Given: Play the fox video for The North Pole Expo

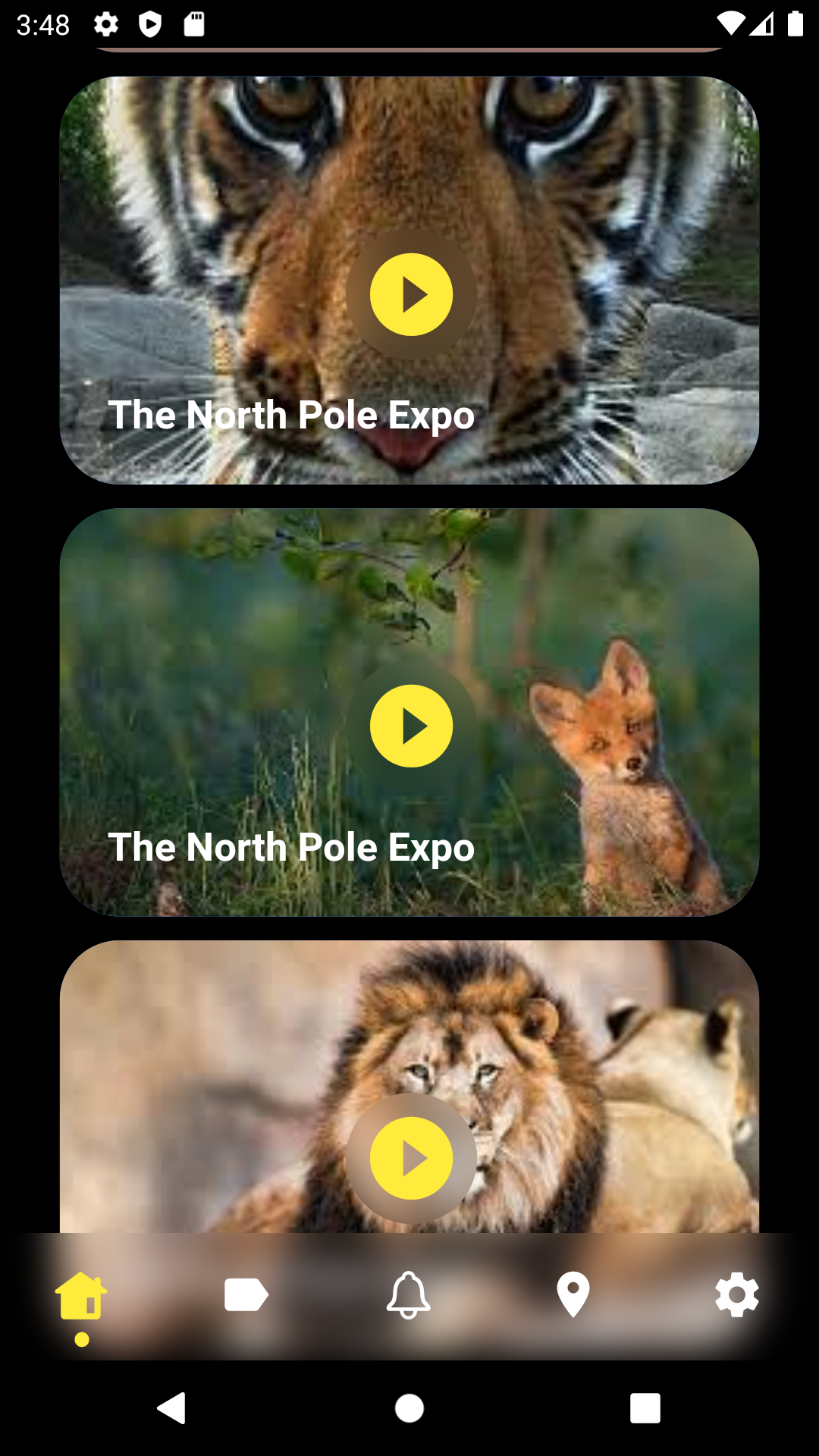Looking at the screenshot, I should 409,726.
